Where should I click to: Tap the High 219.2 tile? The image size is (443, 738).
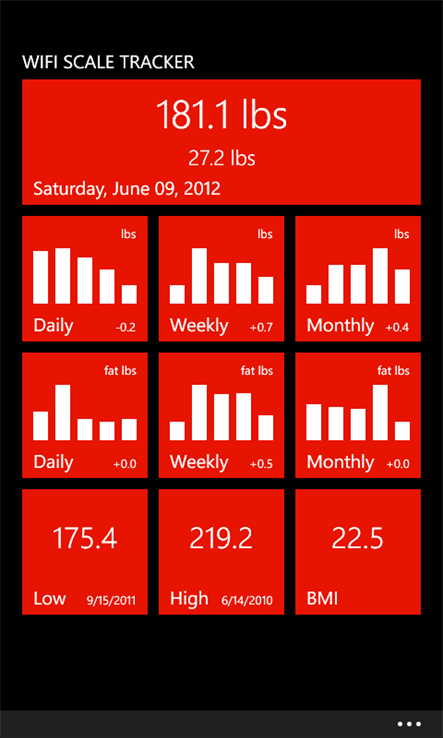(x=221, y=552)
